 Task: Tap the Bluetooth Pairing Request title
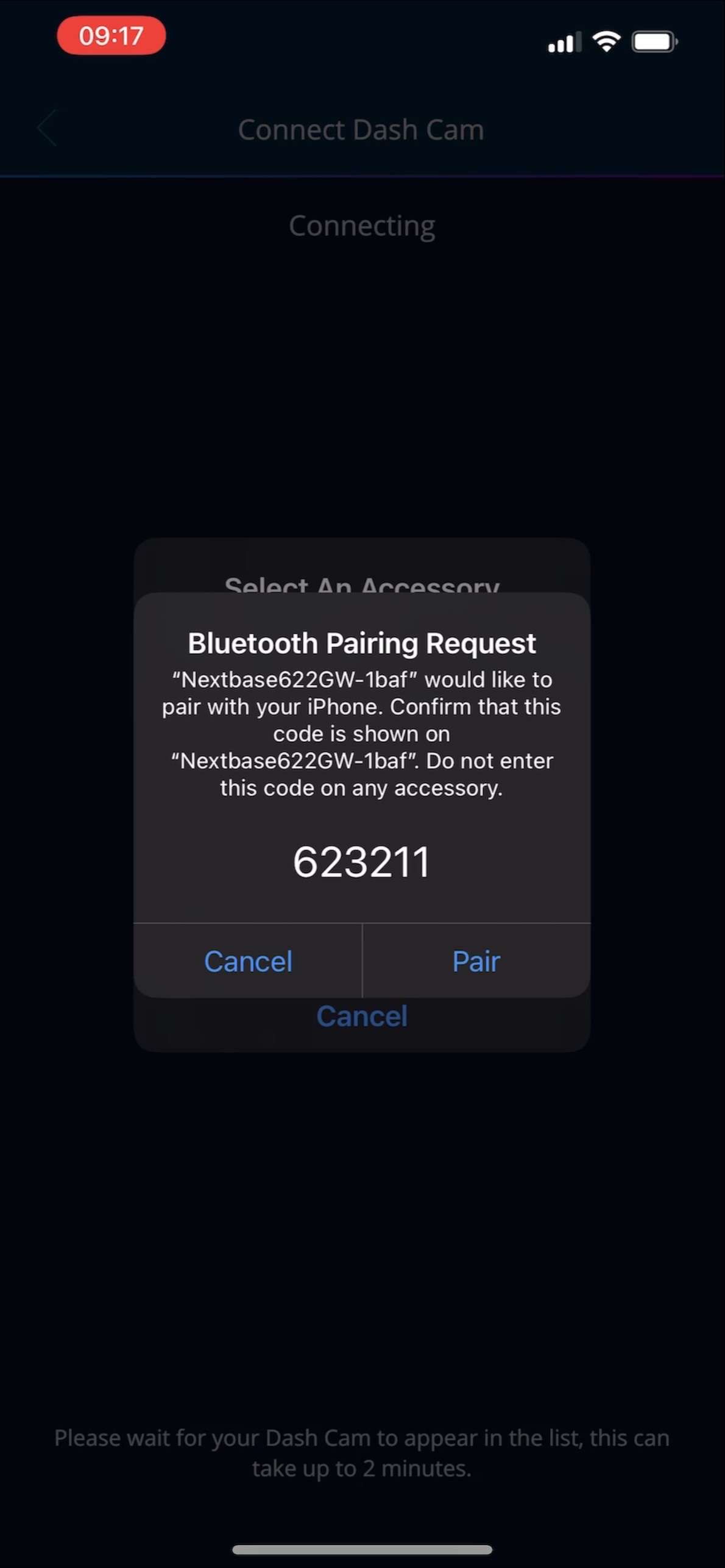point(362,642)
